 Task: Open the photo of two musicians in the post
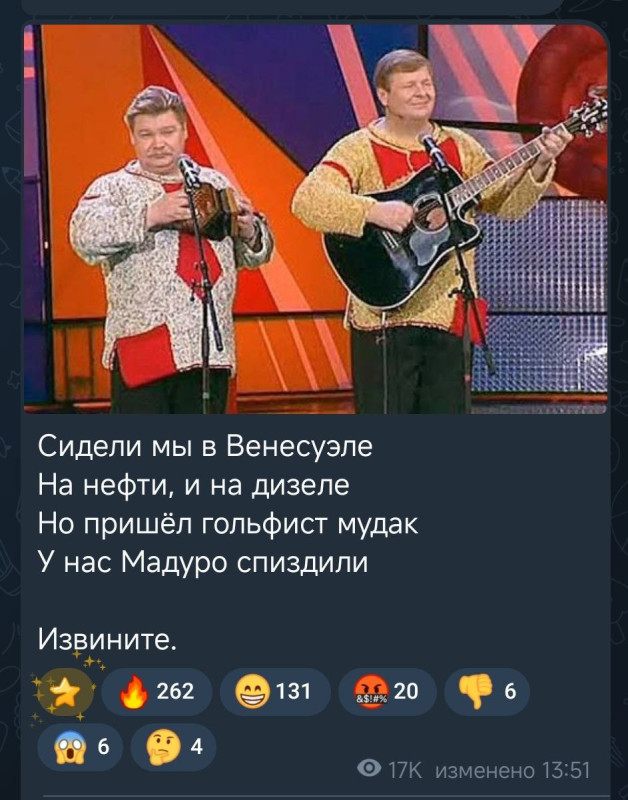(x=314, y=218)
